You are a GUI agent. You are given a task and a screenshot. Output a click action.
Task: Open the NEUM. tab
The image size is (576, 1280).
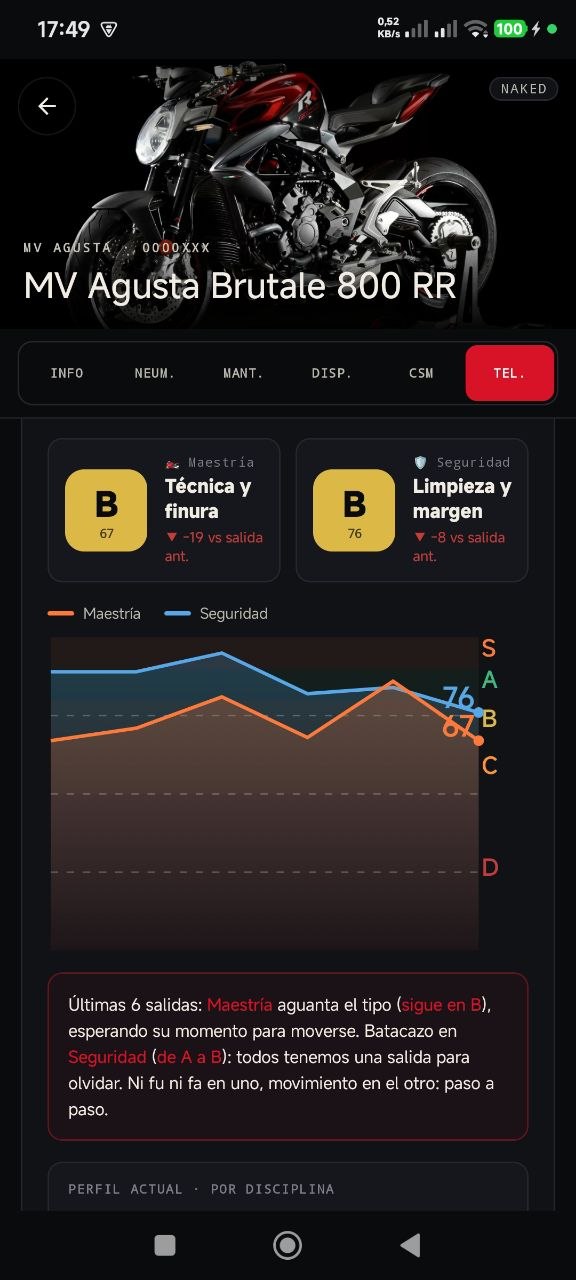click(x=155, y=373)
